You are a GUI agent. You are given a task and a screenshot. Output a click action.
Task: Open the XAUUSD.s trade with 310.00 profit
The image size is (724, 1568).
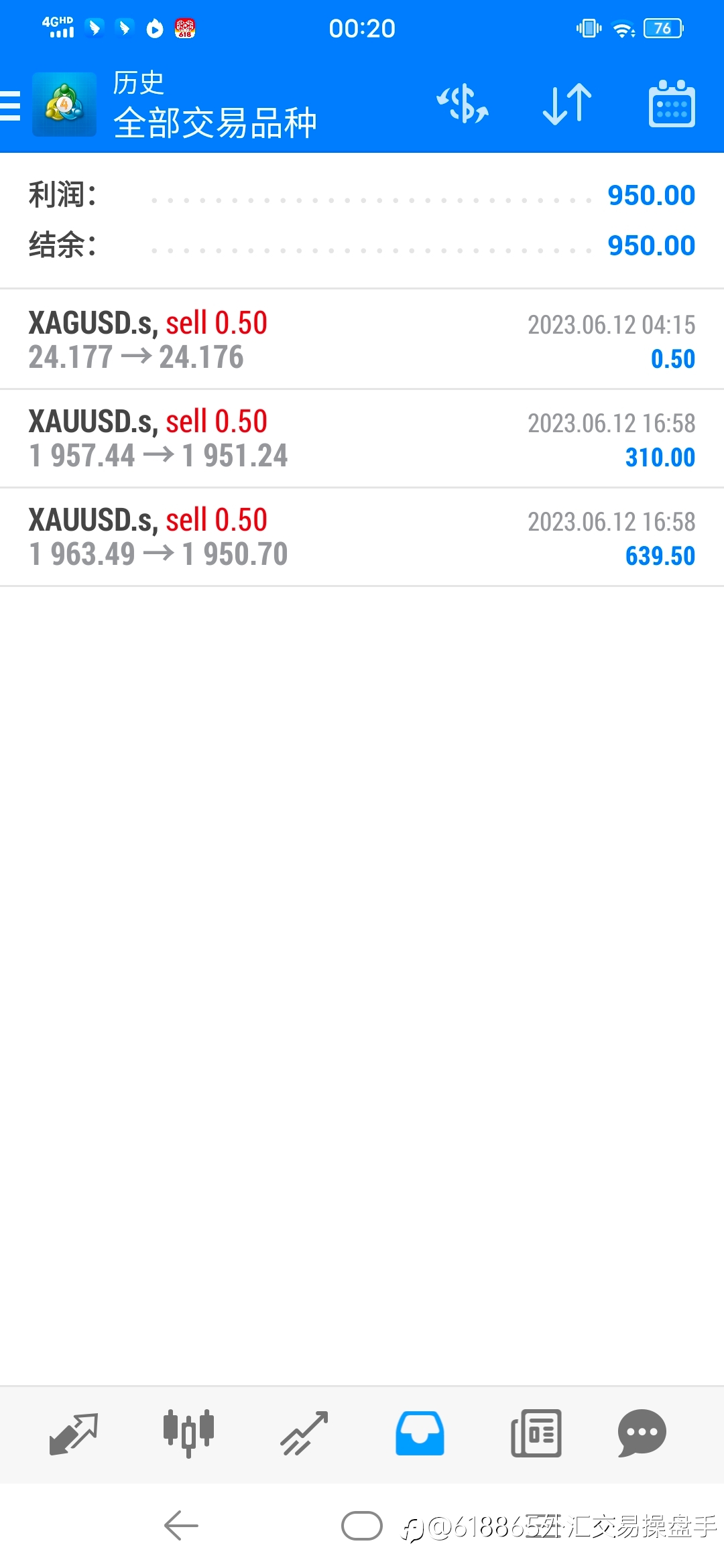(362, 438)
